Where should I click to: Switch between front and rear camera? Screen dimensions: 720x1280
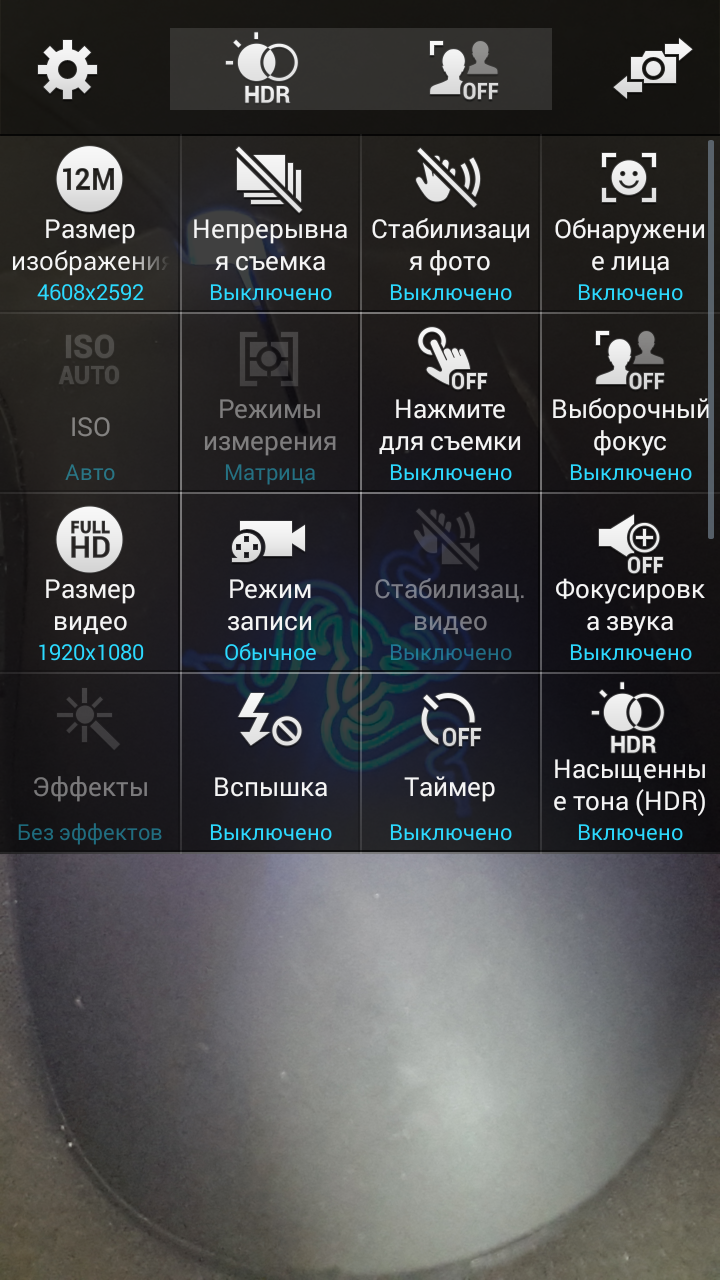tap(653, 68)
